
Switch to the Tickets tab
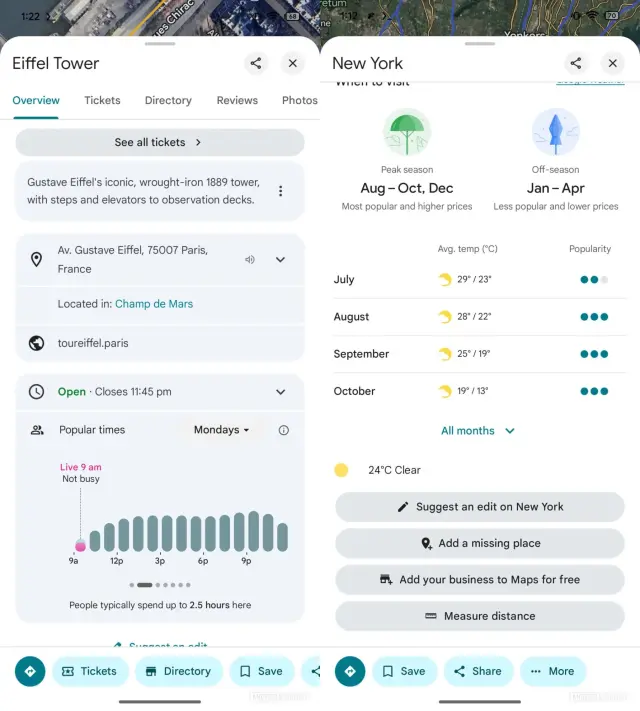tap(102, 100)
